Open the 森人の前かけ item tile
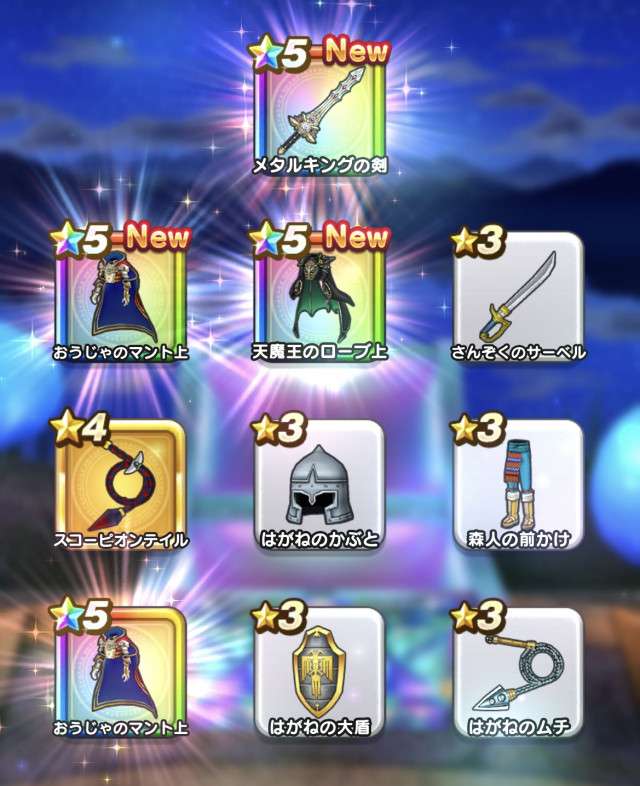Image resolution: width=640 pixels, height=786 pixels. (x=518, y=484)
